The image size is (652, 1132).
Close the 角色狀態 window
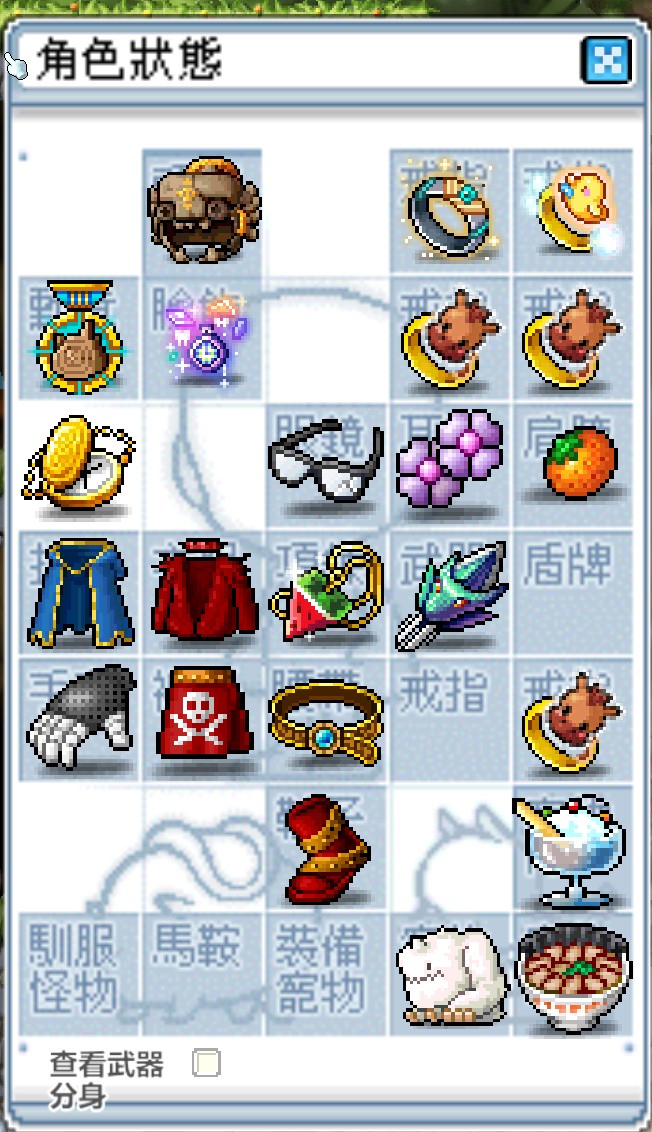coord(606,61)
